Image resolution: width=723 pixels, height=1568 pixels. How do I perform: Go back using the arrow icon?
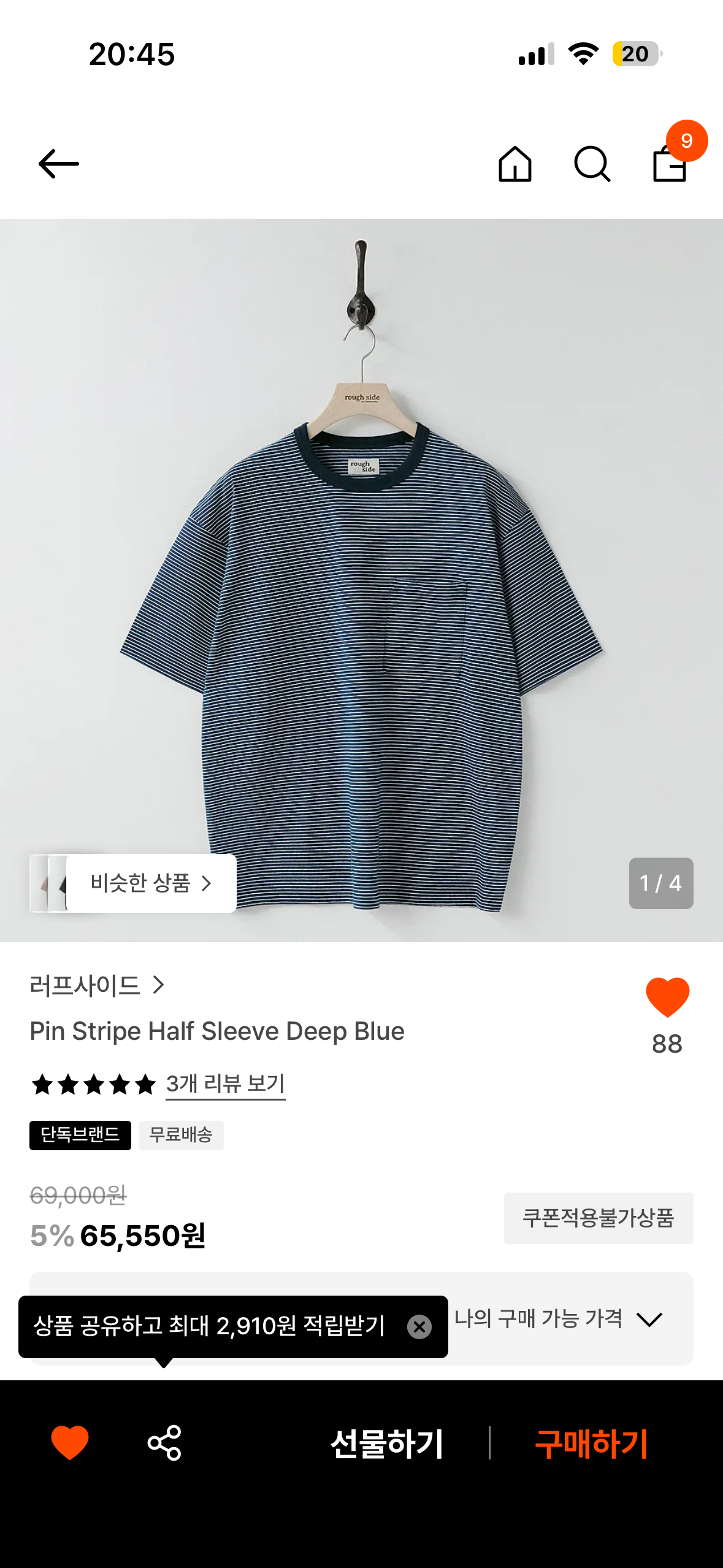(59, 164)
